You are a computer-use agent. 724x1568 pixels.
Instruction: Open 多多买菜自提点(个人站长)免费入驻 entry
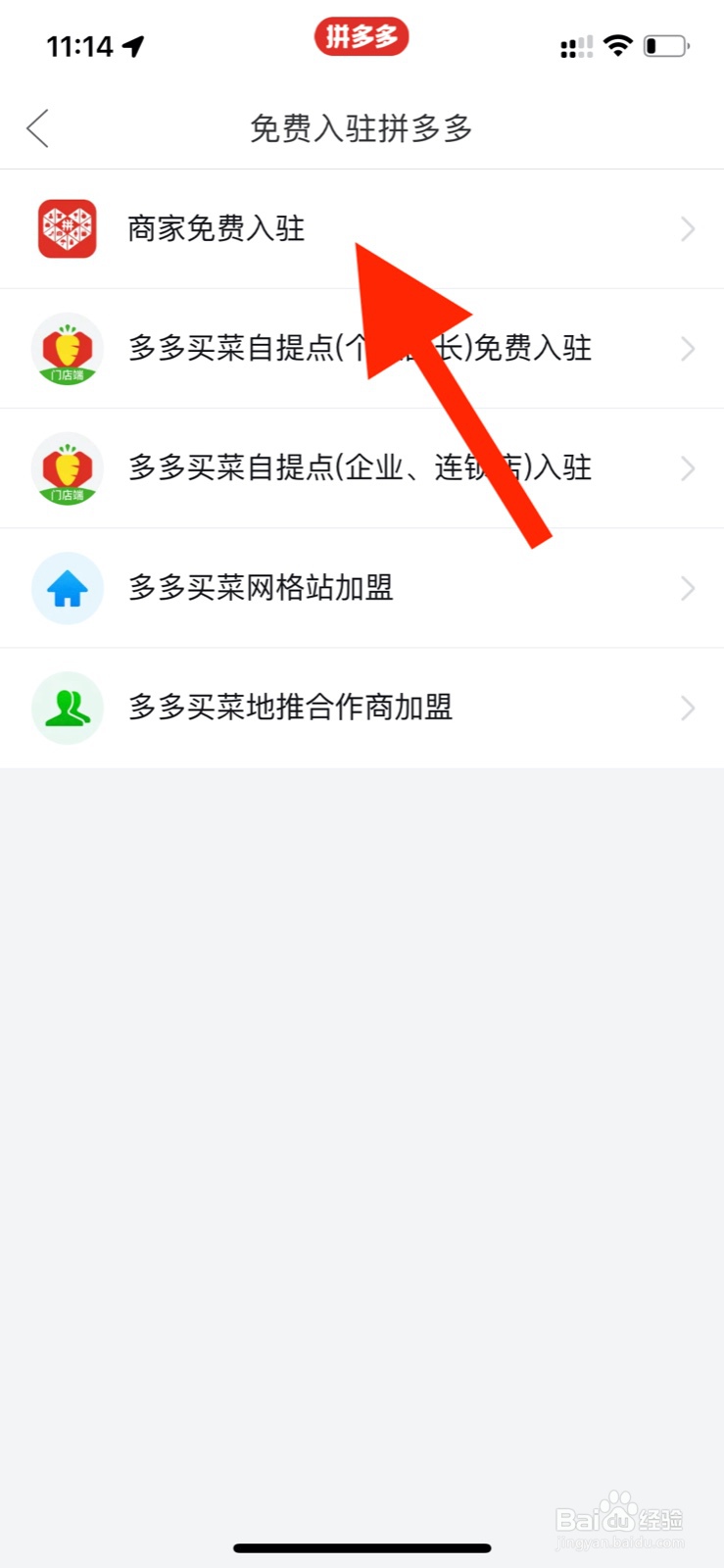pos(359,348)
